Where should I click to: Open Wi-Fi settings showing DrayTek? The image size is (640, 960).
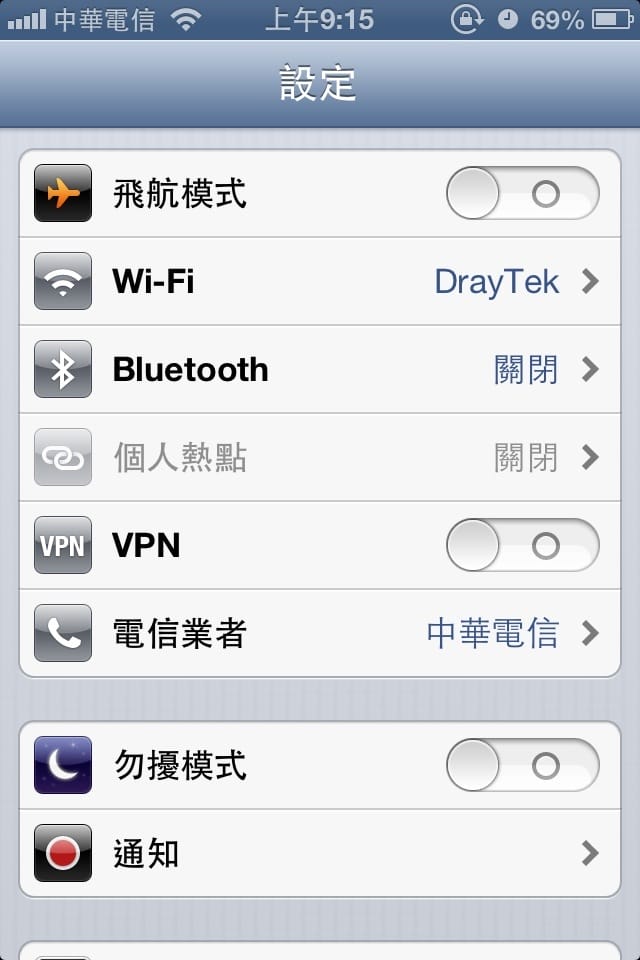tap(320, 282)
